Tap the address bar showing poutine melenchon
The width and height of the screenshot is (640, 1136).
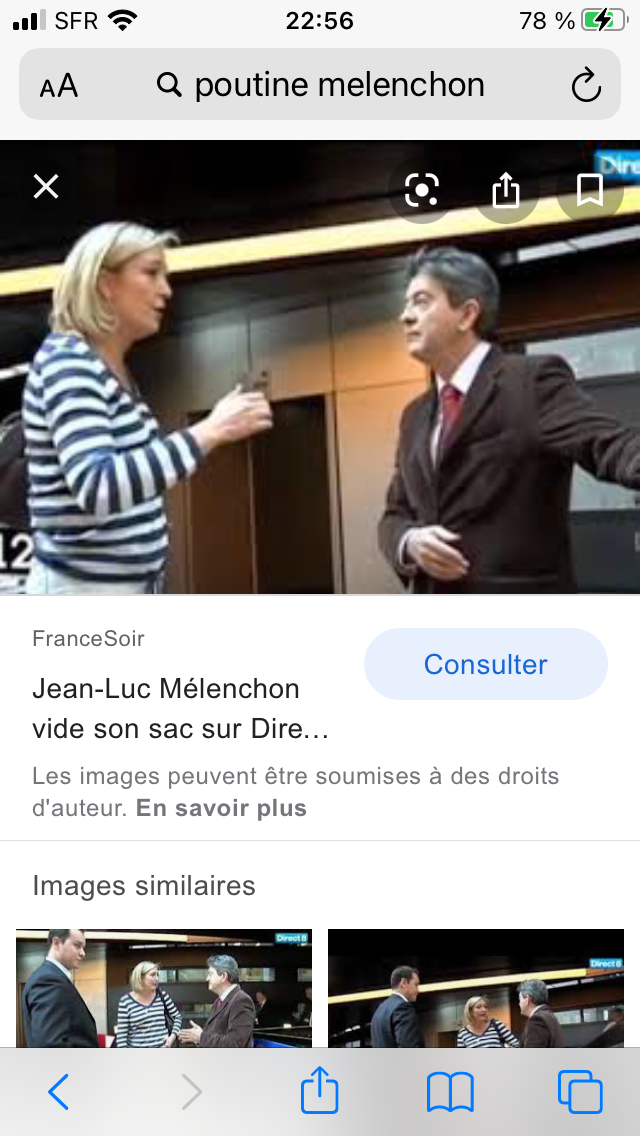click(x=320, y=86)
